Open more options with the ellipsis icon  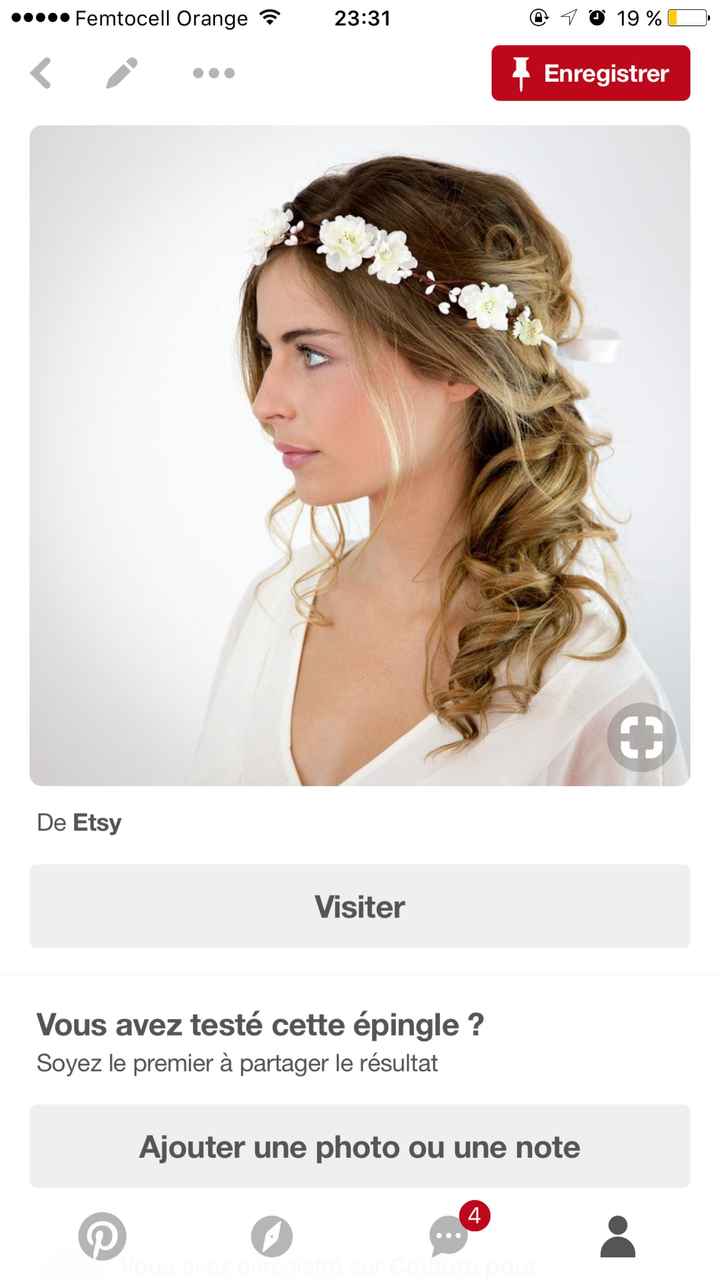[x=213, y=72]
